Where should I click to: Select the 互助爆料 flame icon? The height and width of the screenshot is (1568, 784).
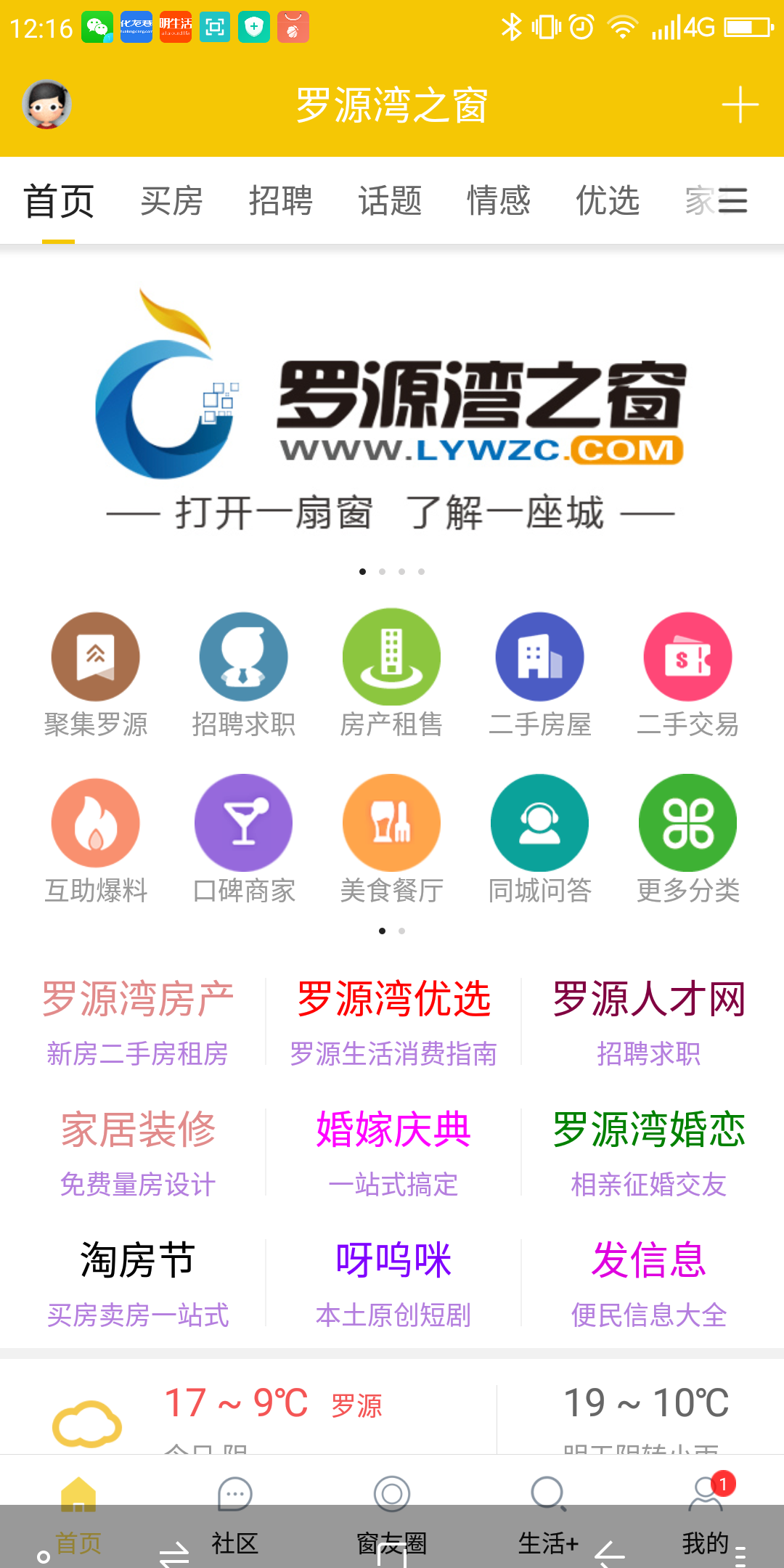[95, 822]
